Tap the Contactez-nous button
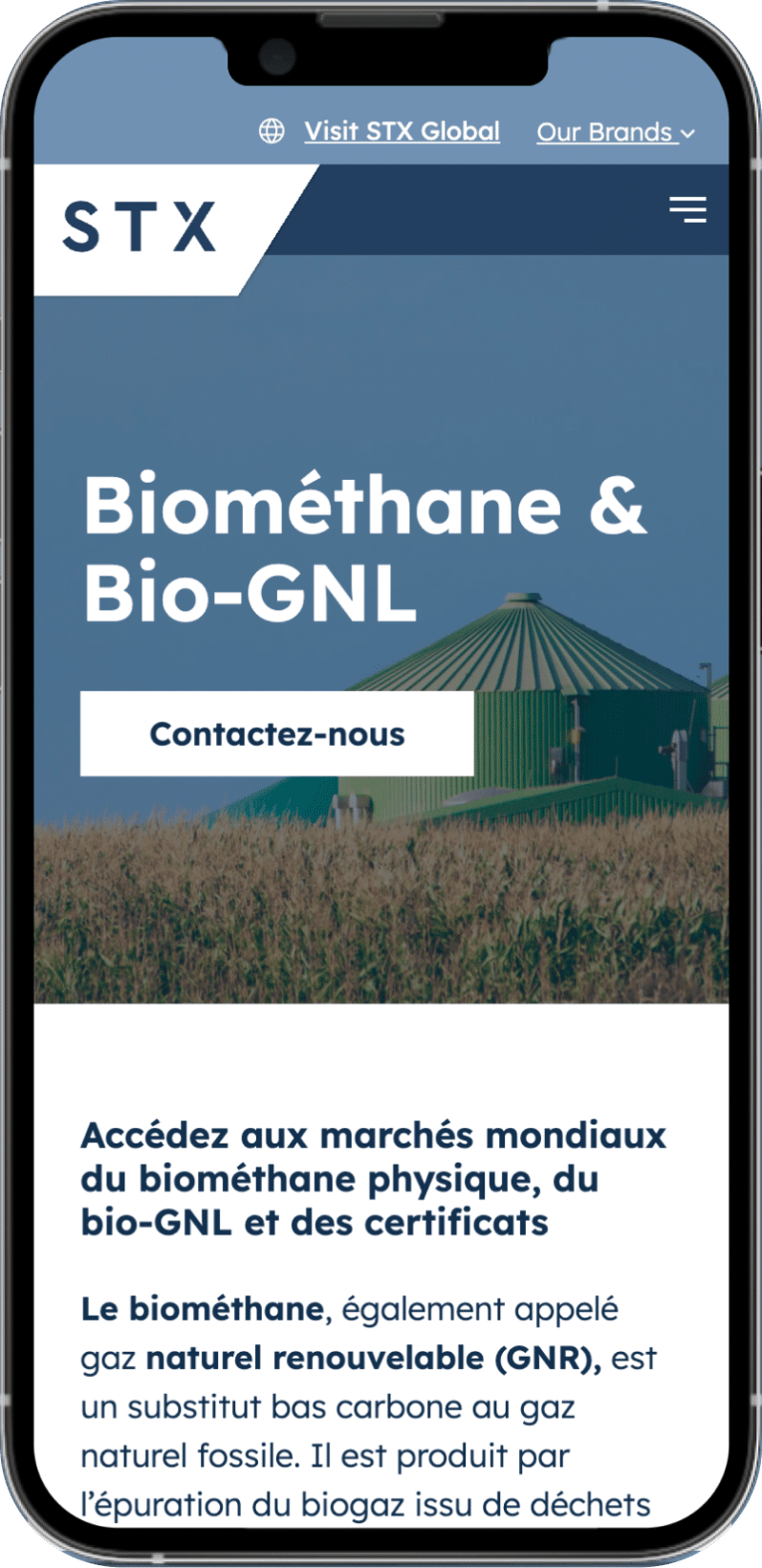This screenshot has width=762, height=1568. point(277,733)
